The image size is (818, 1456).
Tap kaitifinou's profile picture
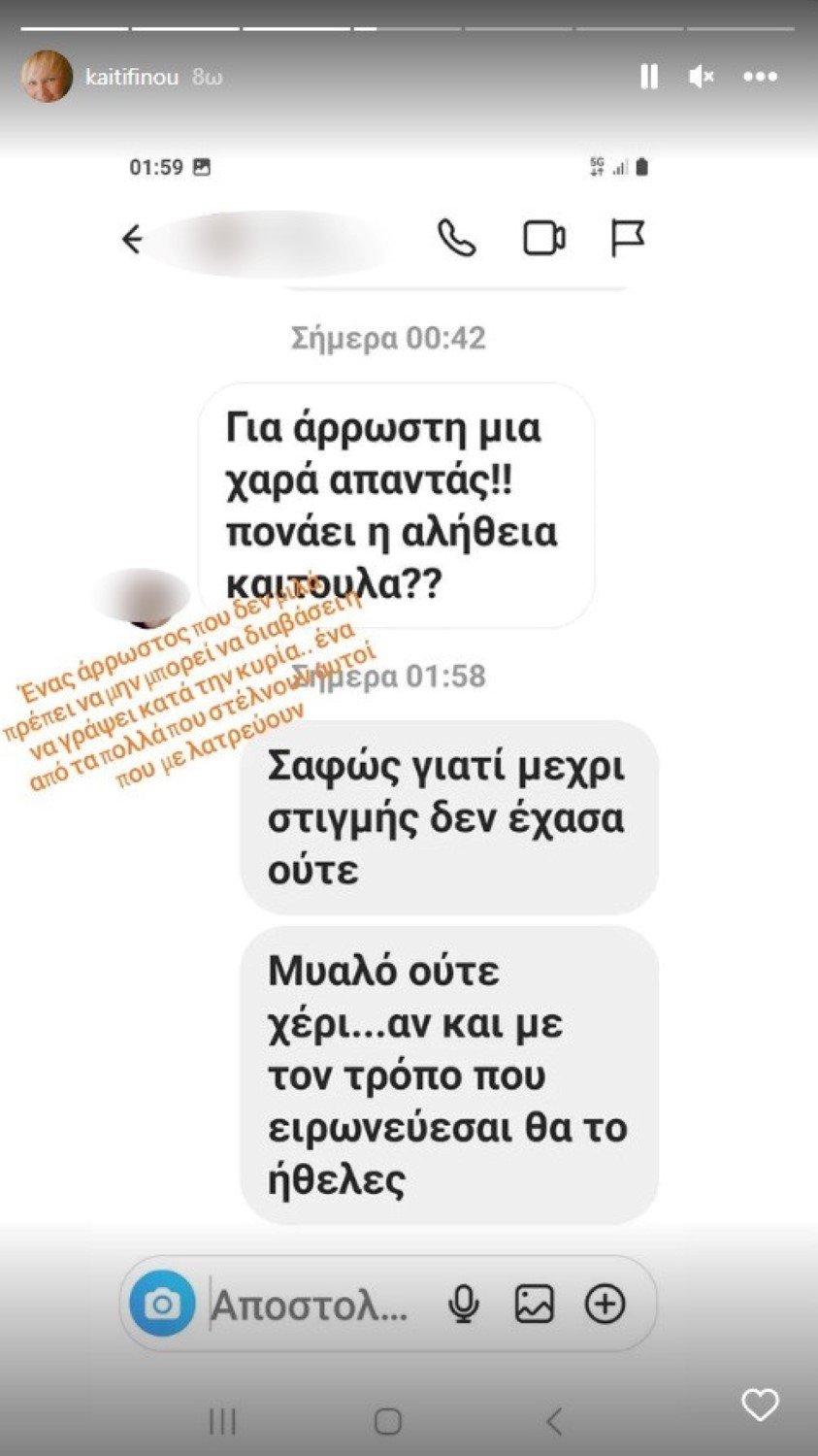47,77
